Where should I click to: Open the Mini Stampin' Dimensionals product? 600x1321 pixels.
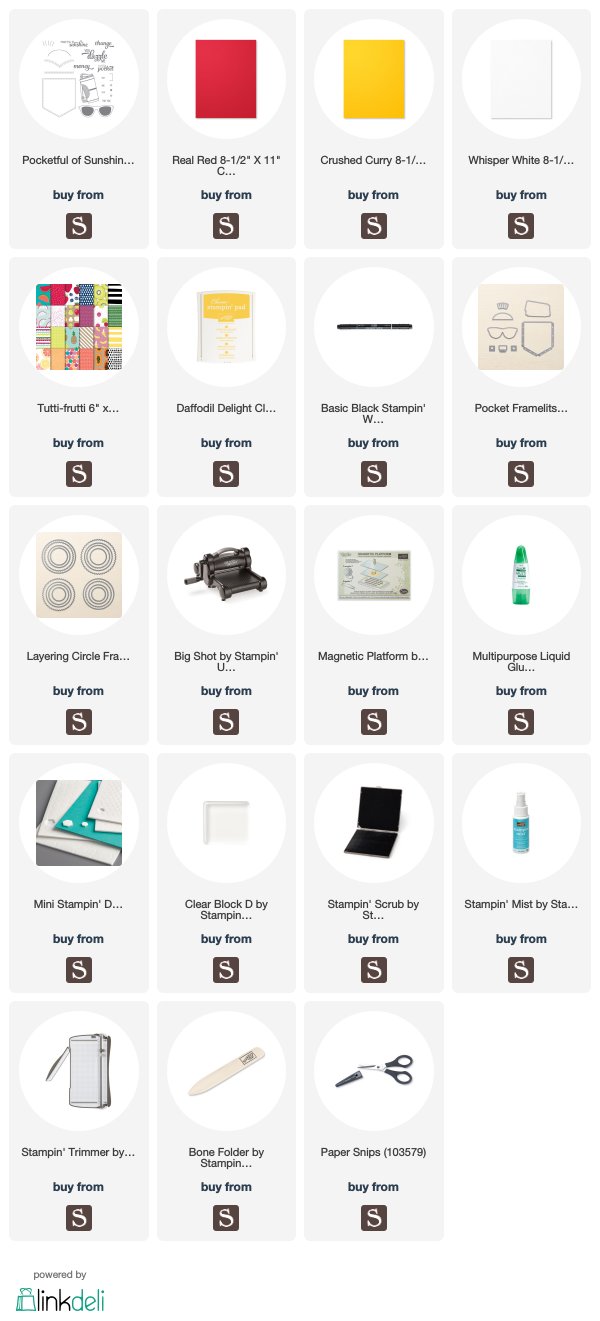pos(78,873)
